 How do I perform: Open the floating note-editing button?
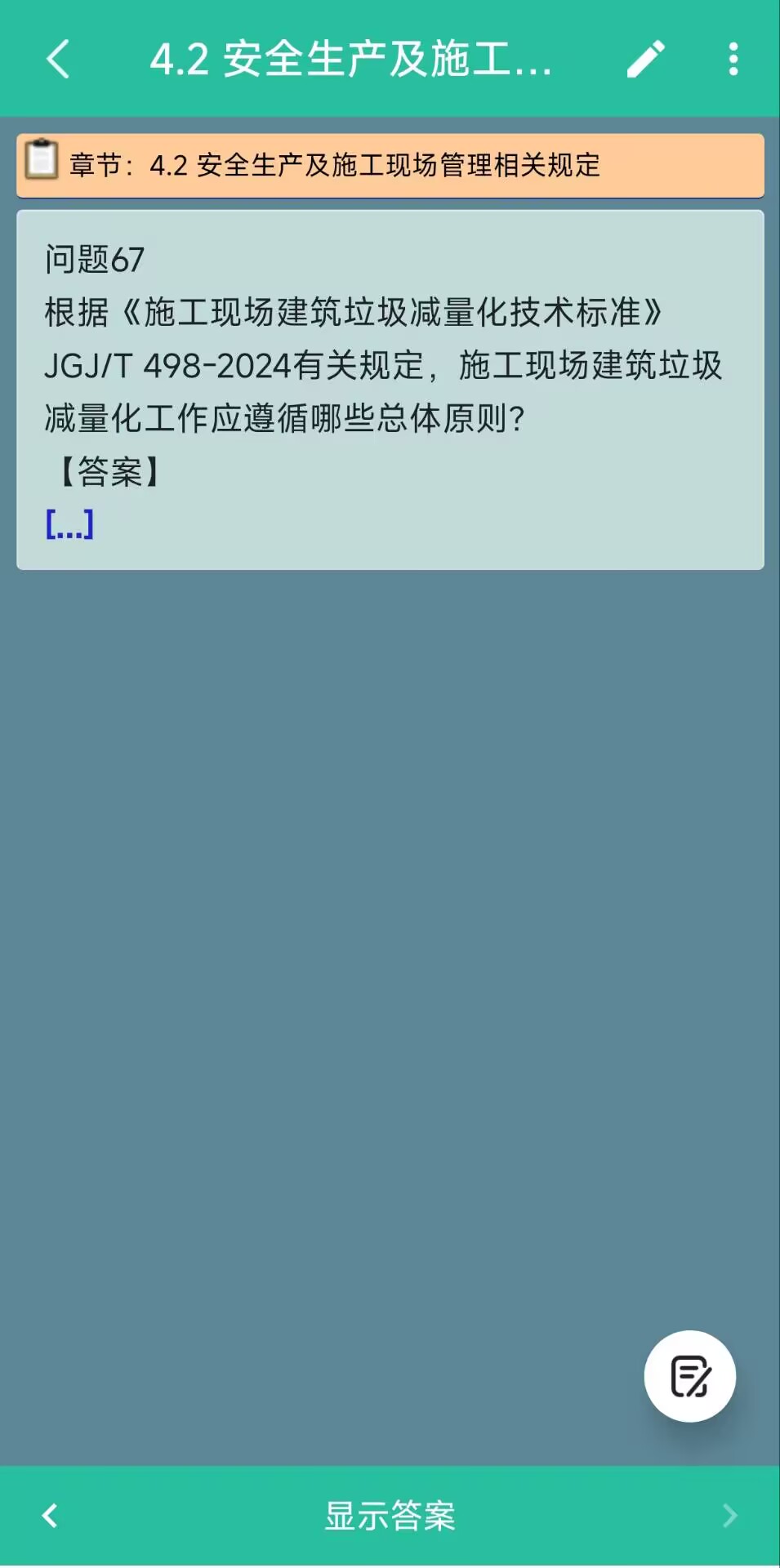click(689, 1376)
